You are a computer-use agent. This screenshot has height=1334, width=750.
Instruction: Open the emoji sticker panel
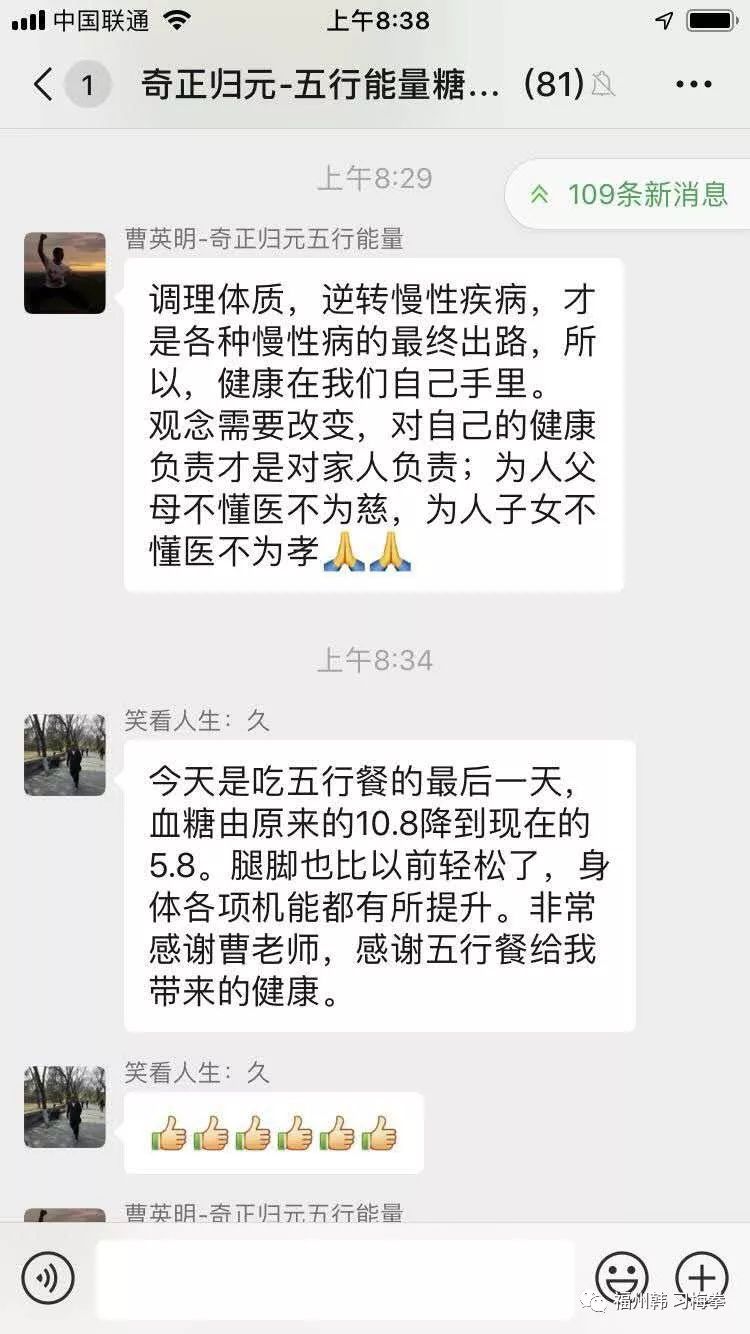[x=622, y=1277]
